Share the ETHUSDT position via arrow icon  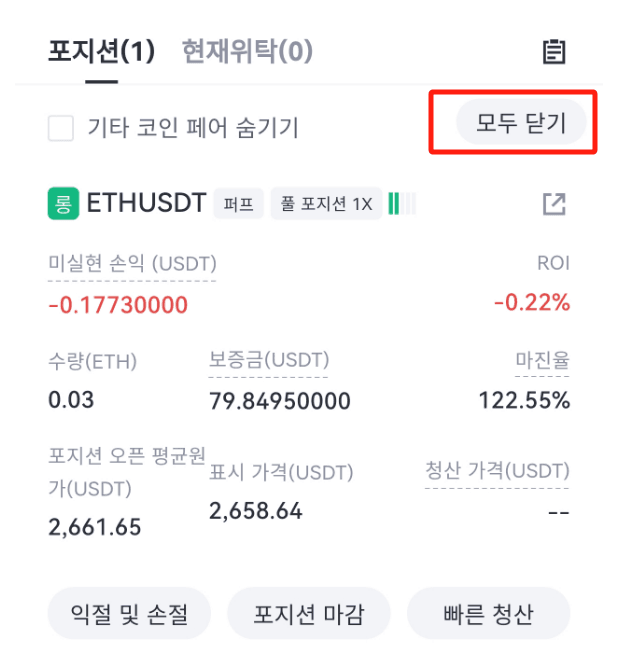(x=554, y=205)
